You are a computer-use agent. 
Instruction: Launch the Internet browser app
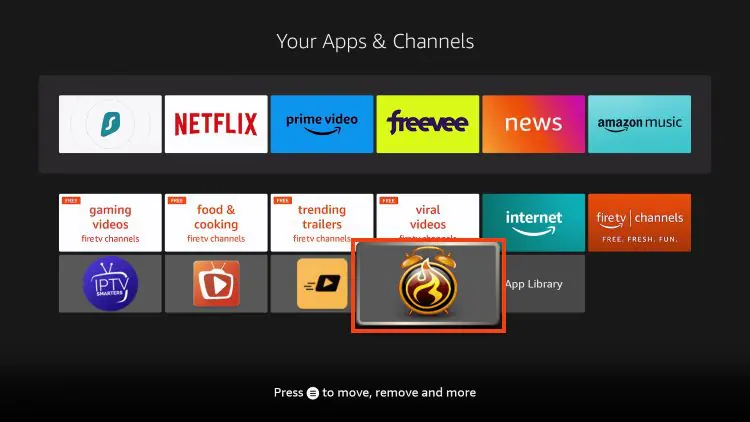[533, 222]
